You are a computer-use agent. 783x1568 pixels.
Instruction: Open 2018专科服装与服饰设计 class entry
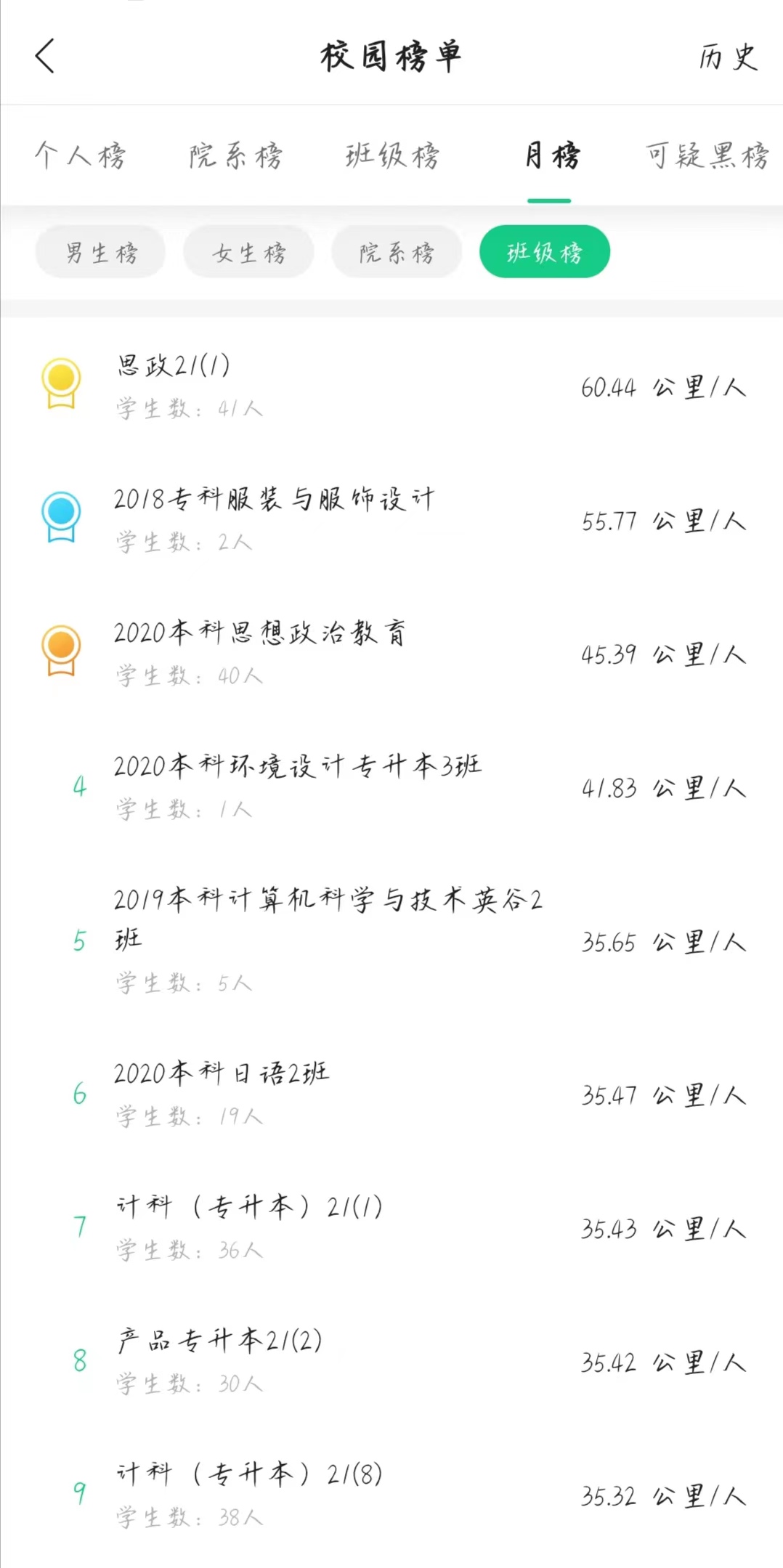tap(392, 519)
